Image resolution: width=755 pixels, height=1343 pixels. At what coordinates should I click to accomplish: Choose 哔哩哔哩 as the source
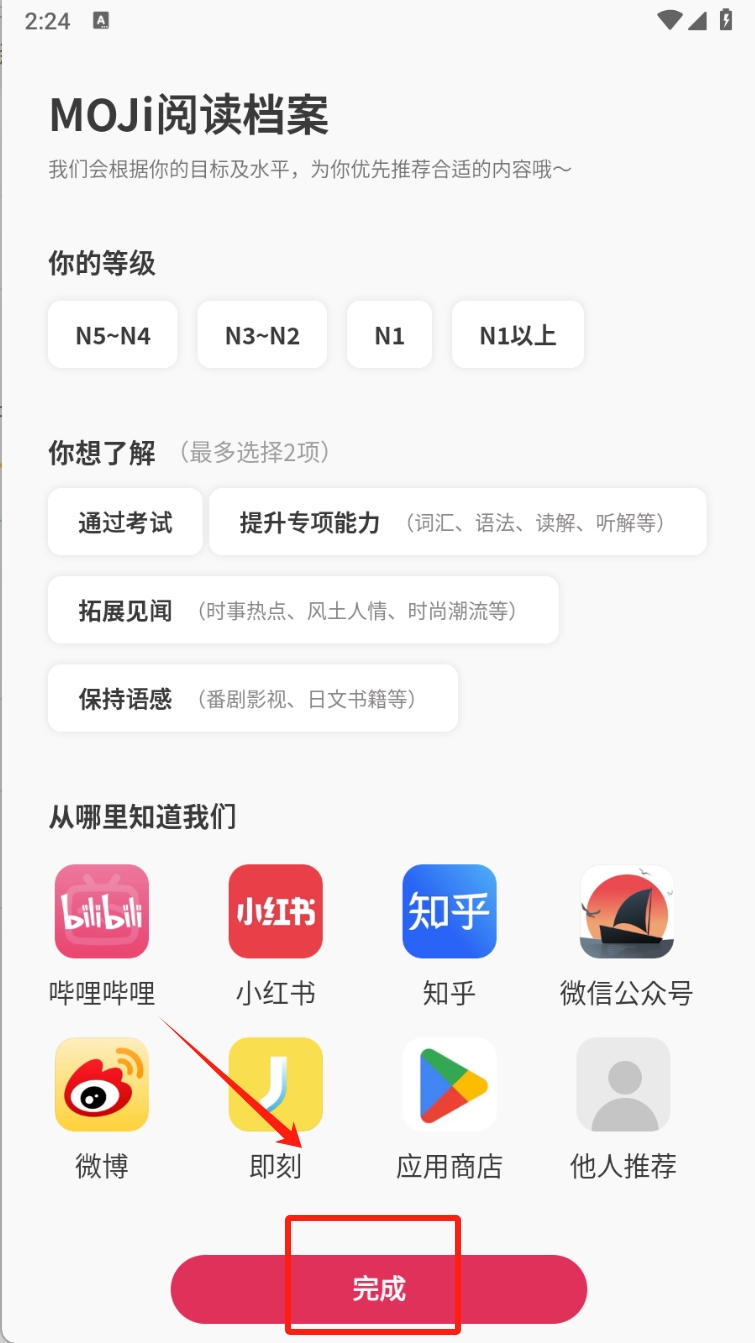point(102,935)
